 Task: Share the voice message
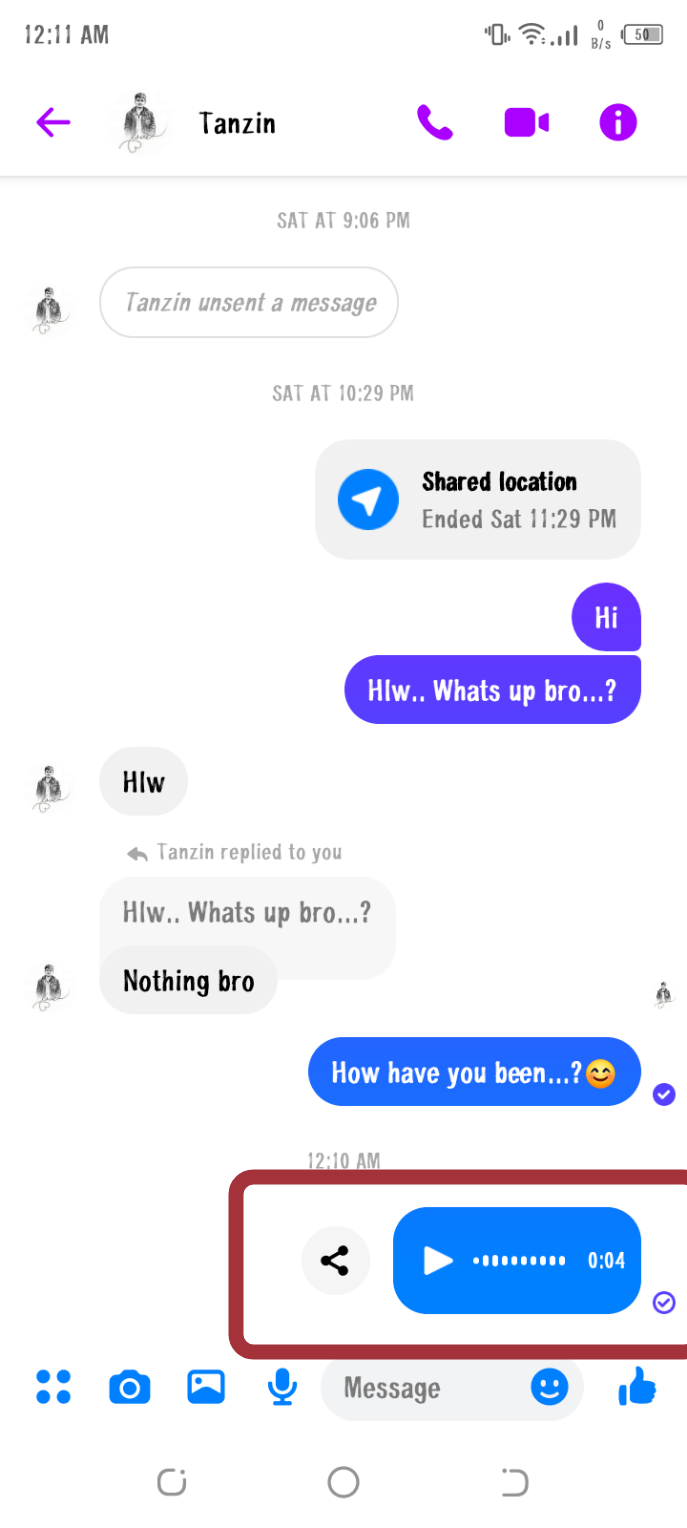coord(335,1260)
